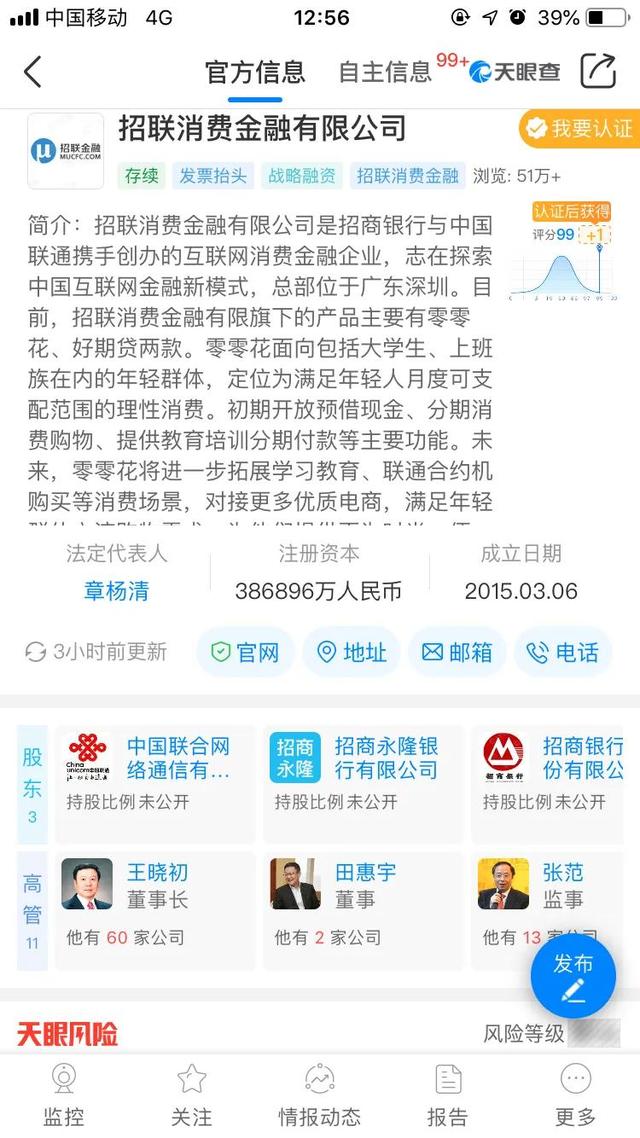Open 监控 in the bottom bar
The height and width of the screenshot is (1138, 640).
click(64, 1094)
